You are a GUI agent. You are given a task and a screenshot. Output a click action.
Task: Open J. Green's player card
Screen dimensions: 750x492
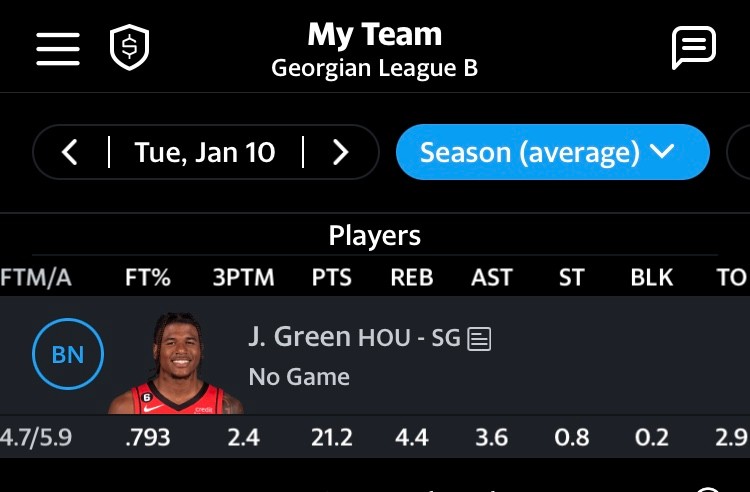pos(299,337)
